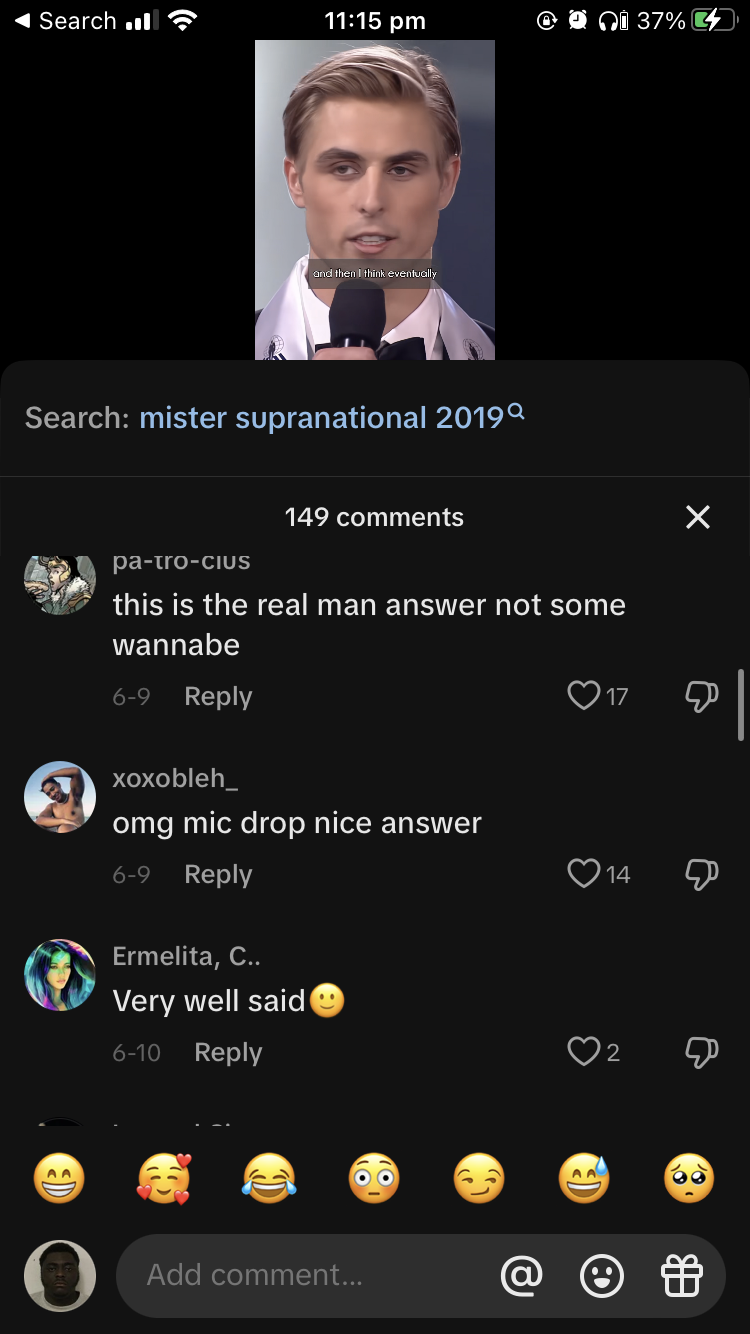Like xoxobleh_'s mic drop comment
750x1334 pixels.
pos(584,874)
